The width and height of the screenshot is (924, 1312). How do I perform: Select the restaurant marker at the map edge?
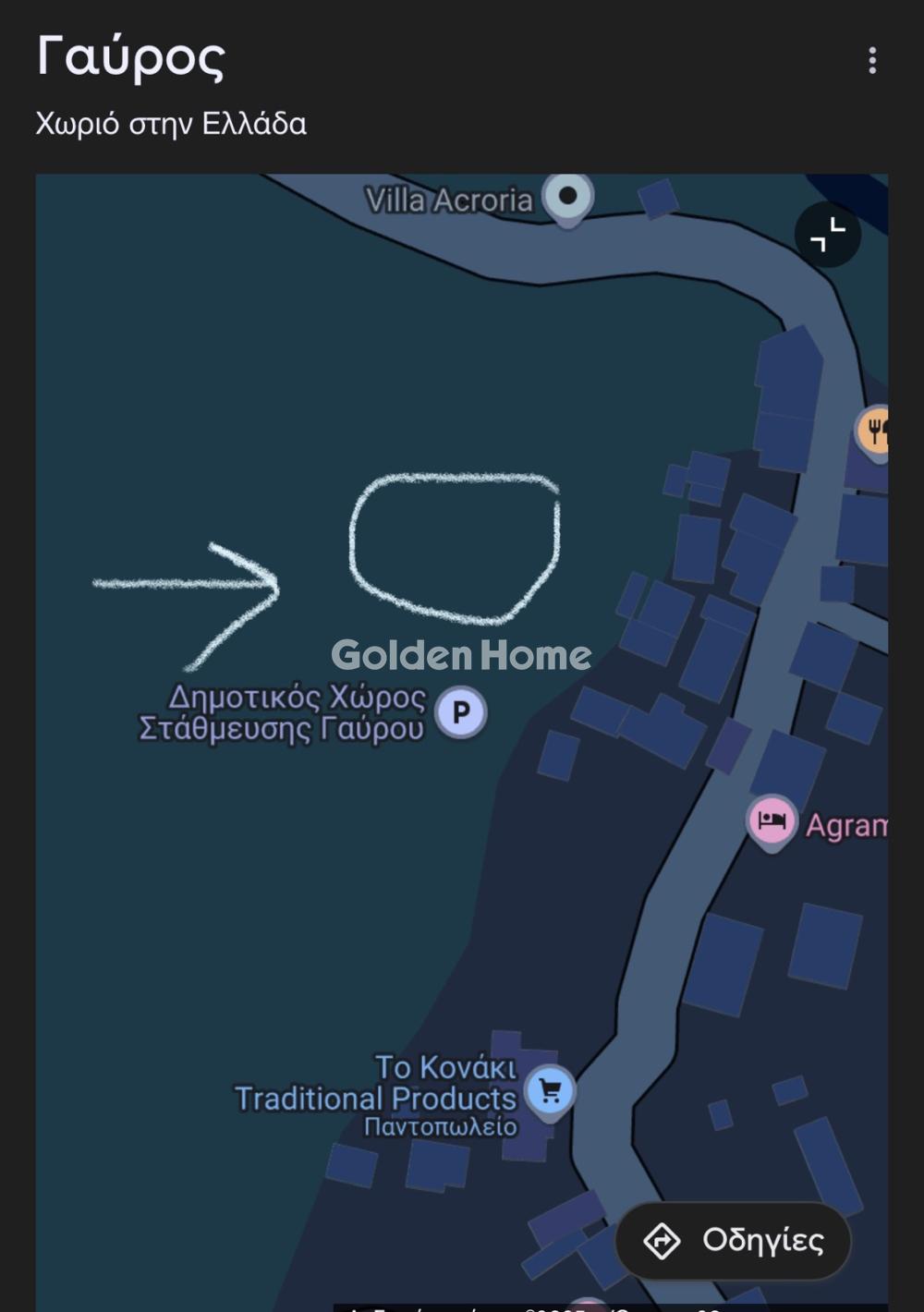pos(875,429)
